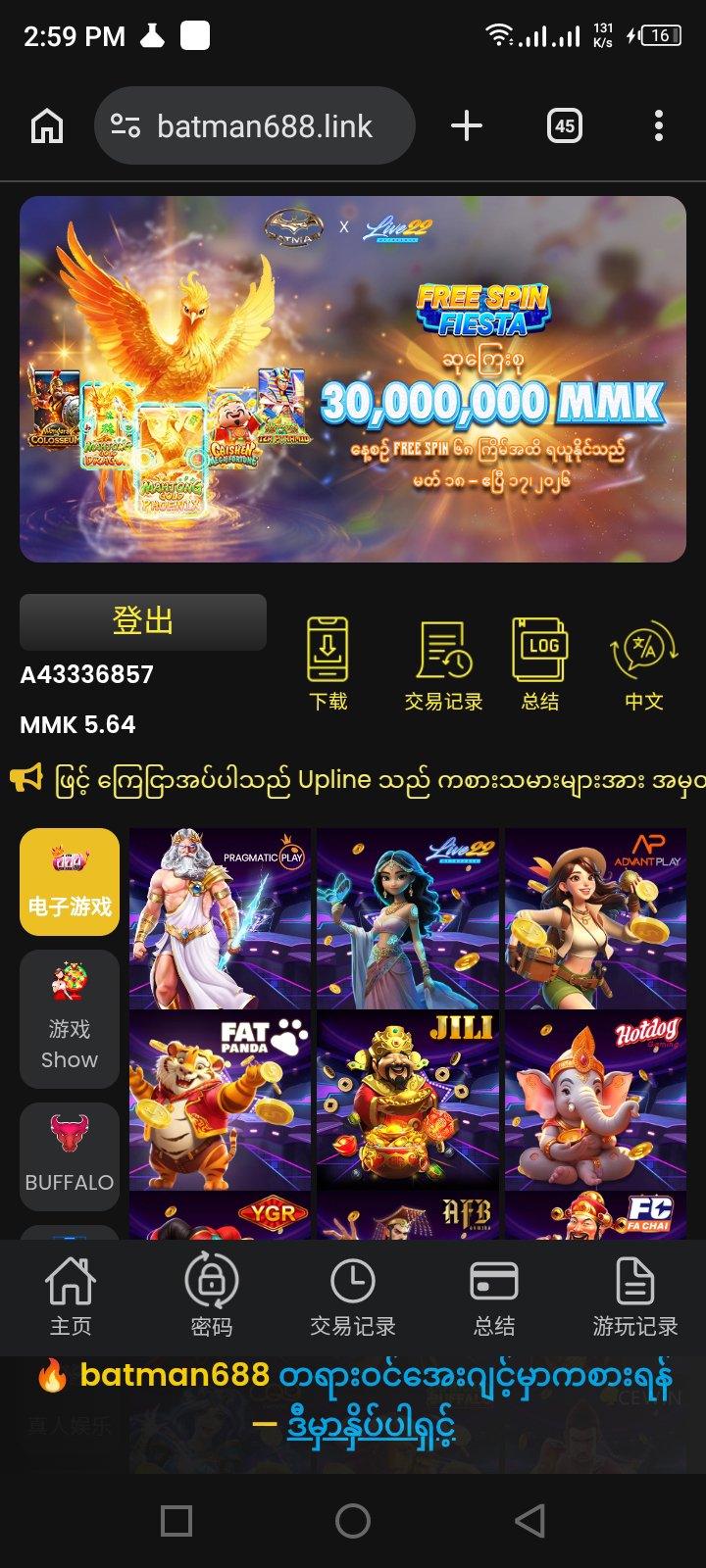The width and height of the screenshot is (706, 1568).
Task: Open the JILI game tile
Action: click(408, 1101)
